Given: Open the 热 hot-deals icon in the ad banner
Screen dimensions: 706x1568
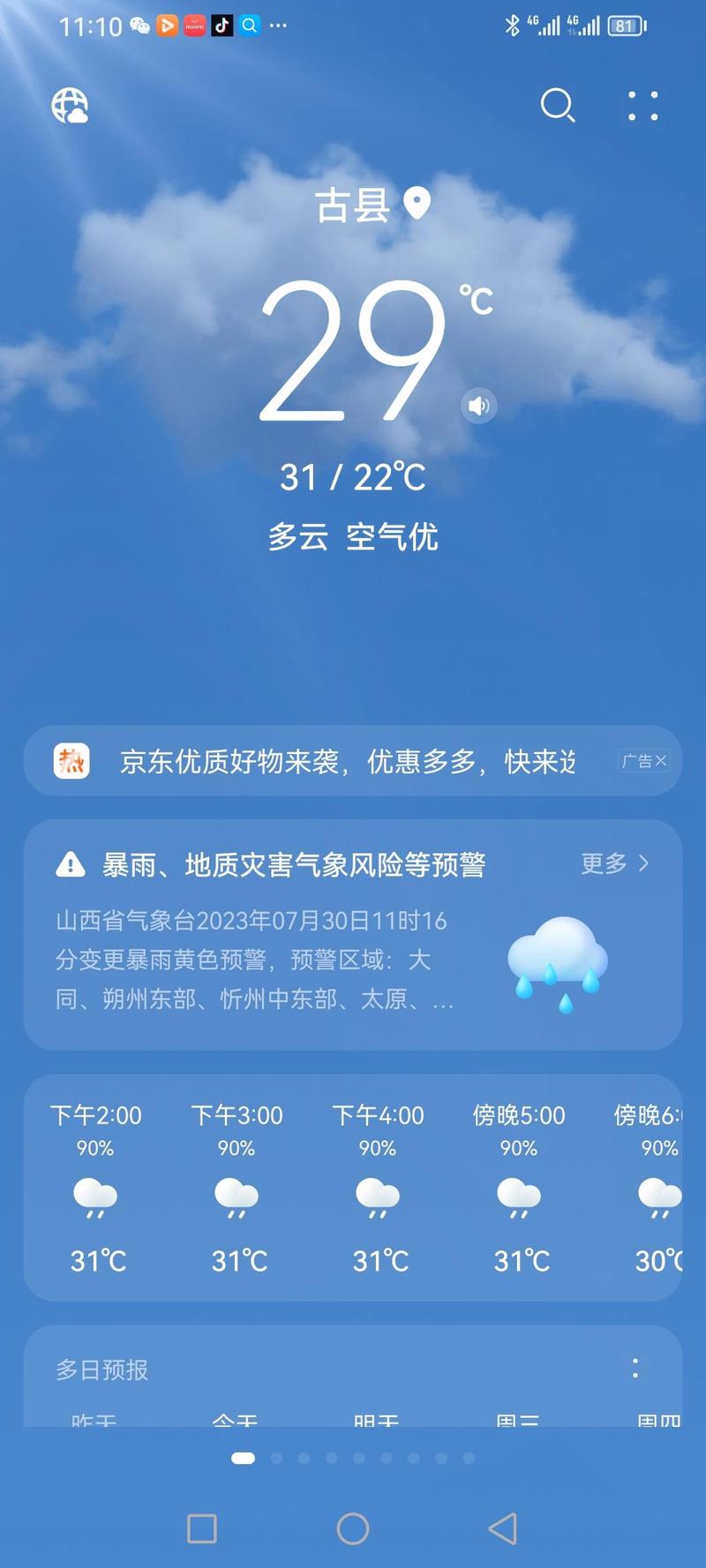Looking at the screenshot, I should (72, 760).
